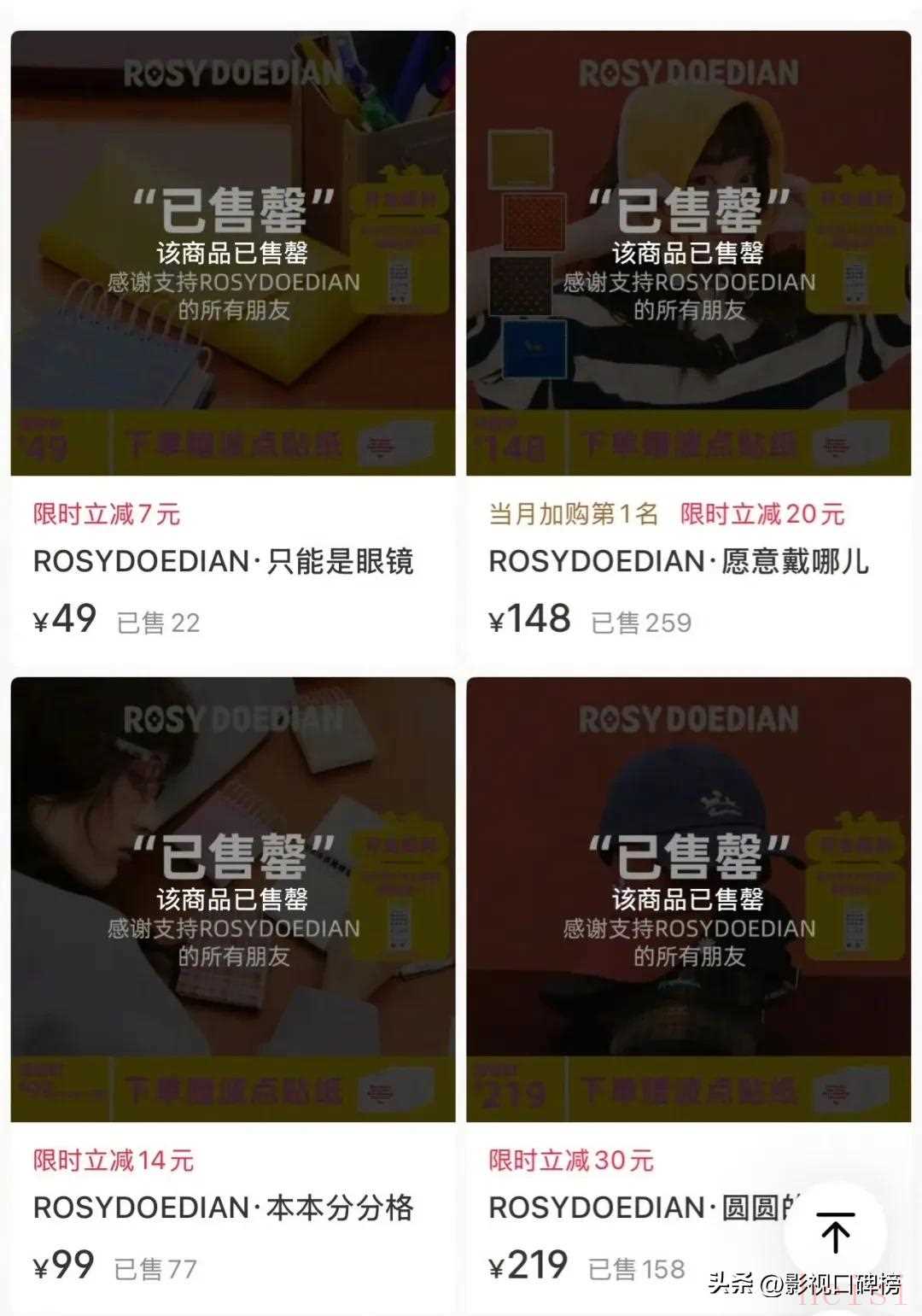
Task: Open the 只能是眼镜 product card
Action: pos(232,254)
